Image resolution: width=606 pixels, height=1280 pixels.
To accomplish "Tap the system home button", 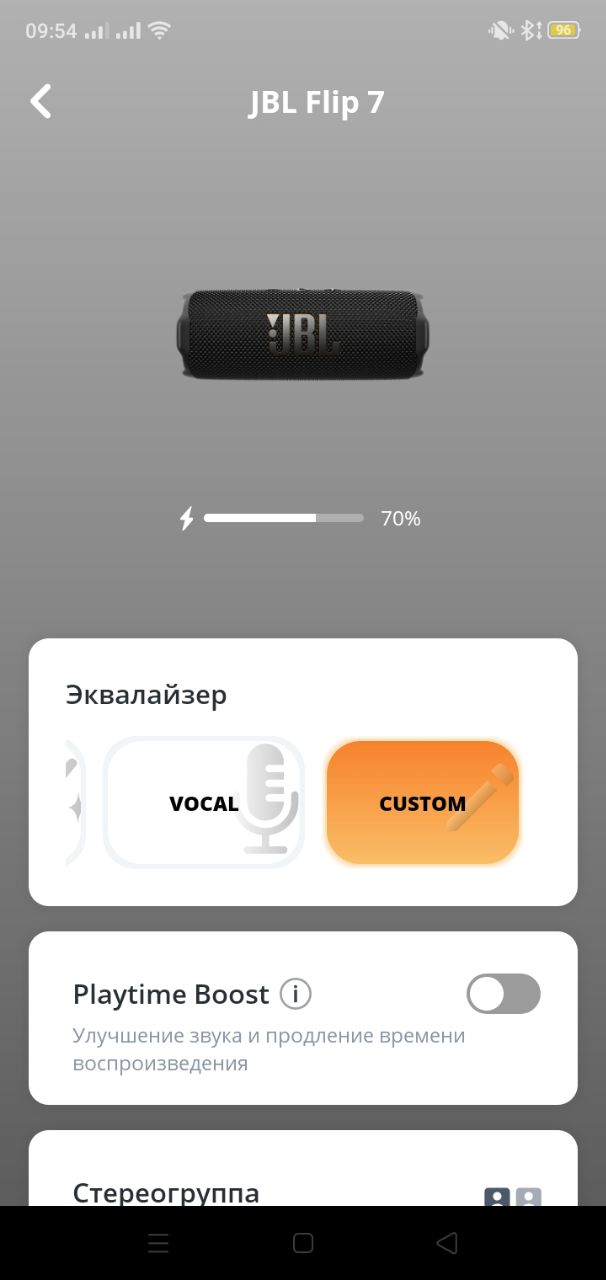I will pyautogui.click(x=303, y=1243).
